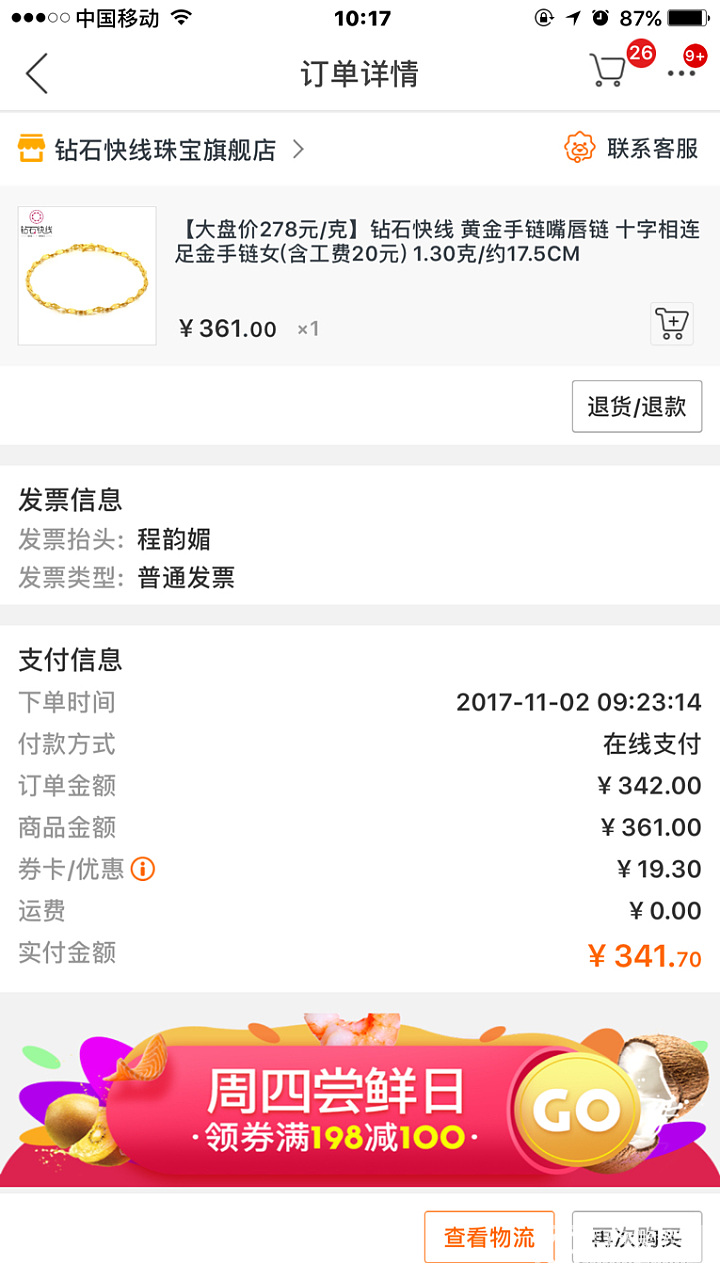View shipping with 查看物流
The height and width of the screenshot is (1280, 720).
pyautogui.click(x=489, y=1237)
